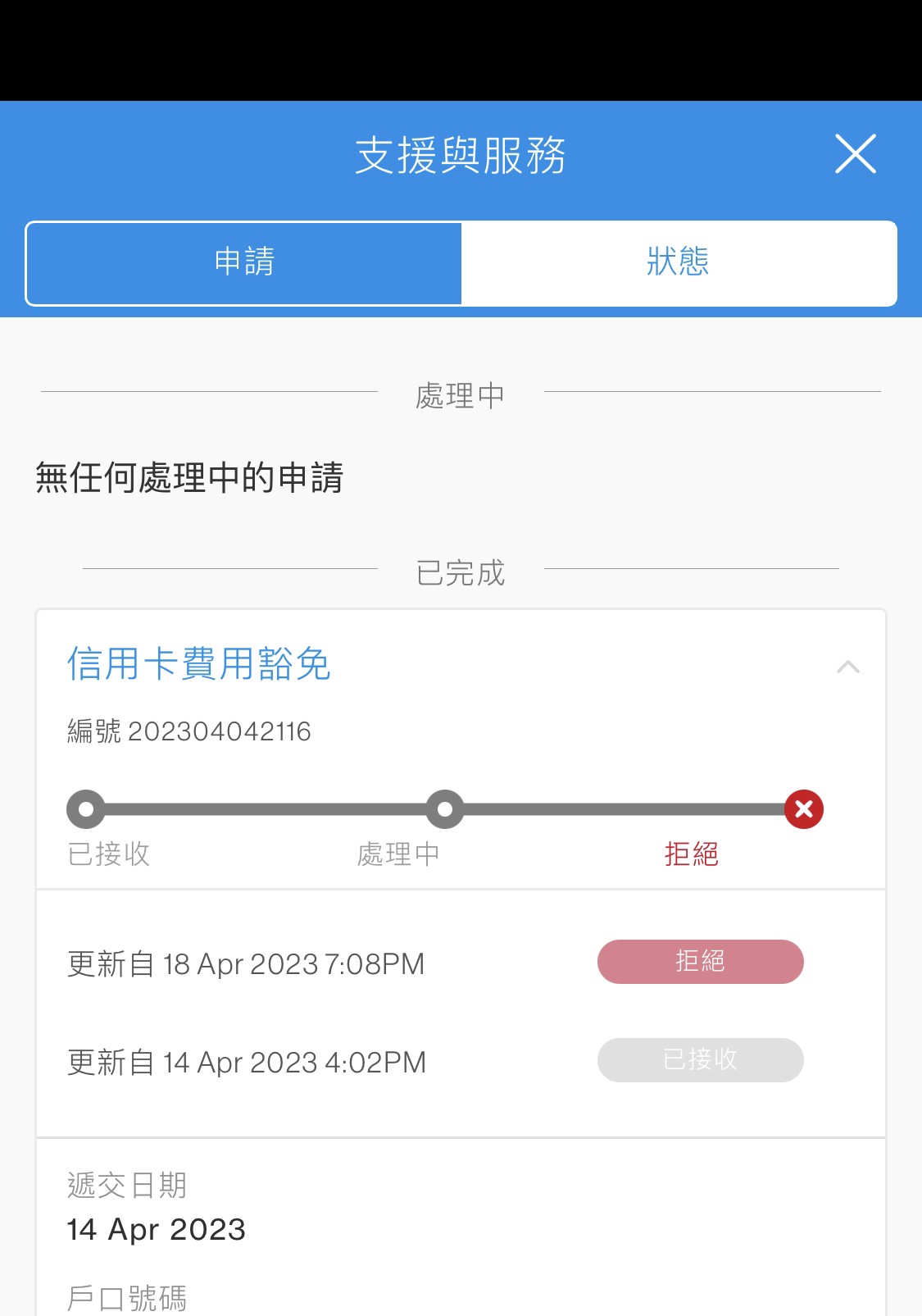The height and width of the screenshot is (1316, 922).
Task: Click the 戶口號碼 field label
Action: (x=127, y=1296)
